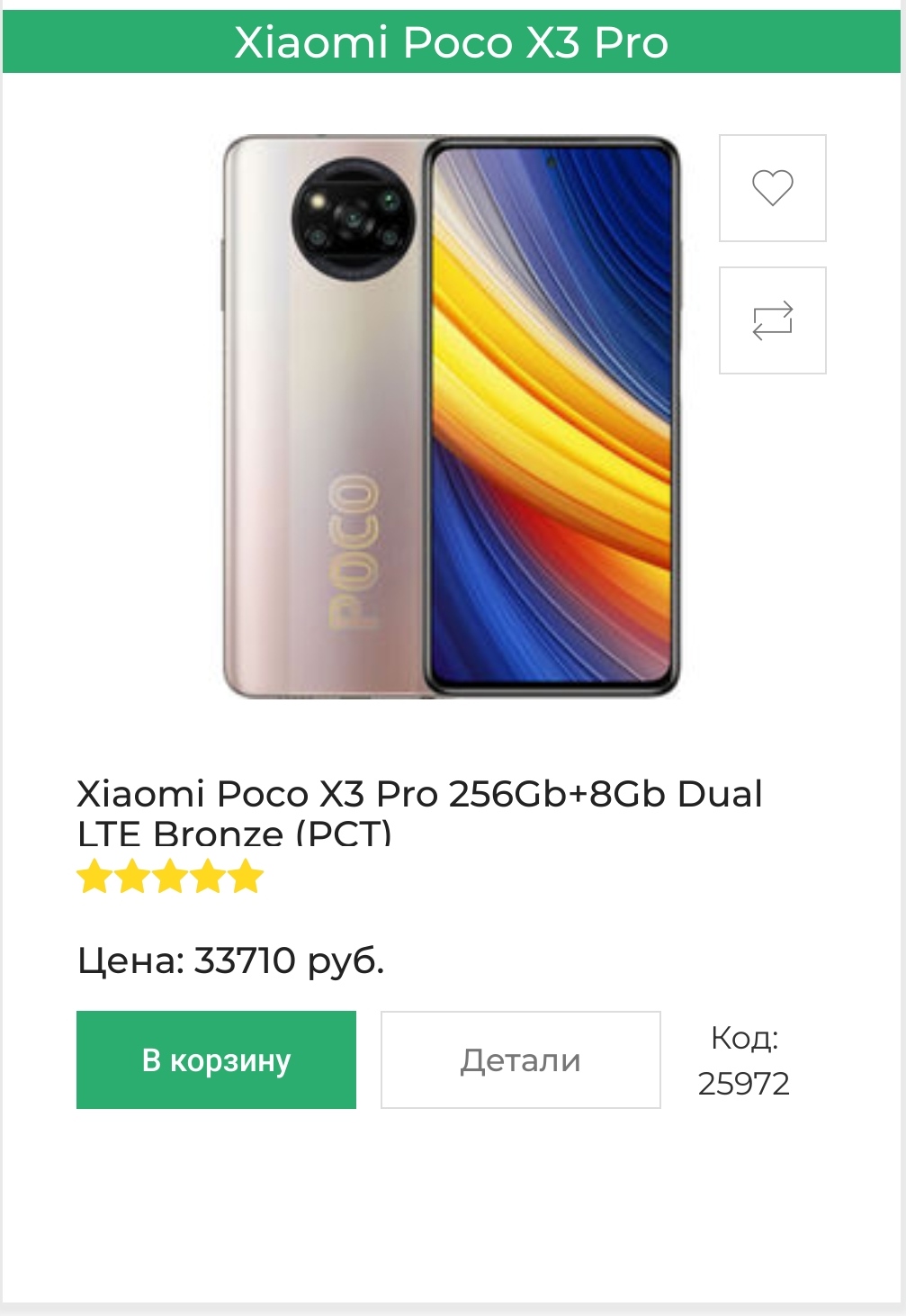Tap the В корзину button
This screenshot has width=906, height=1316.
click(x=216, y=1059)
